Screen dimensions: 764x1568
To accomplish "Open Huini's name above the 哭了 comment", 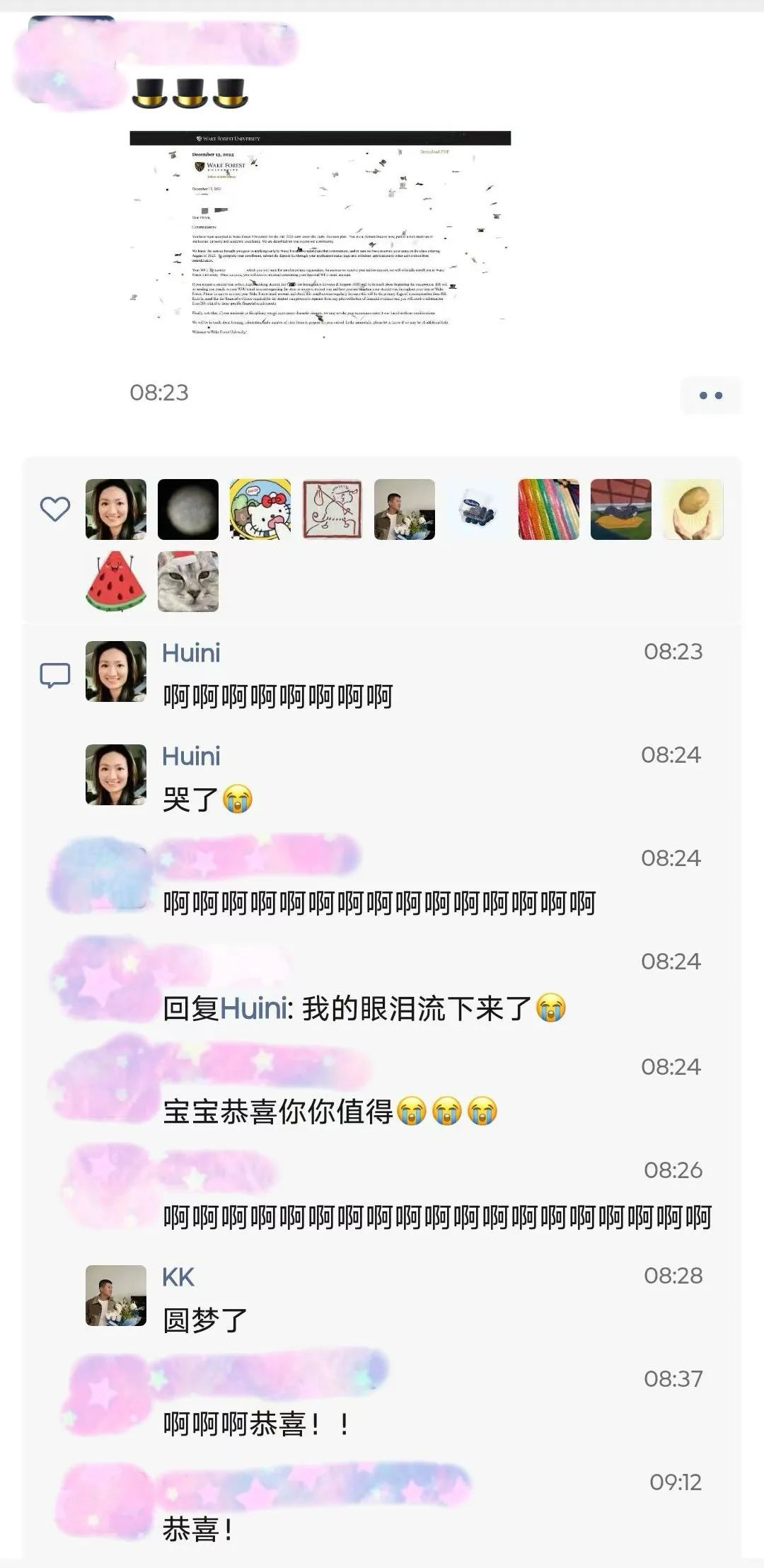I will coord(191,756).
